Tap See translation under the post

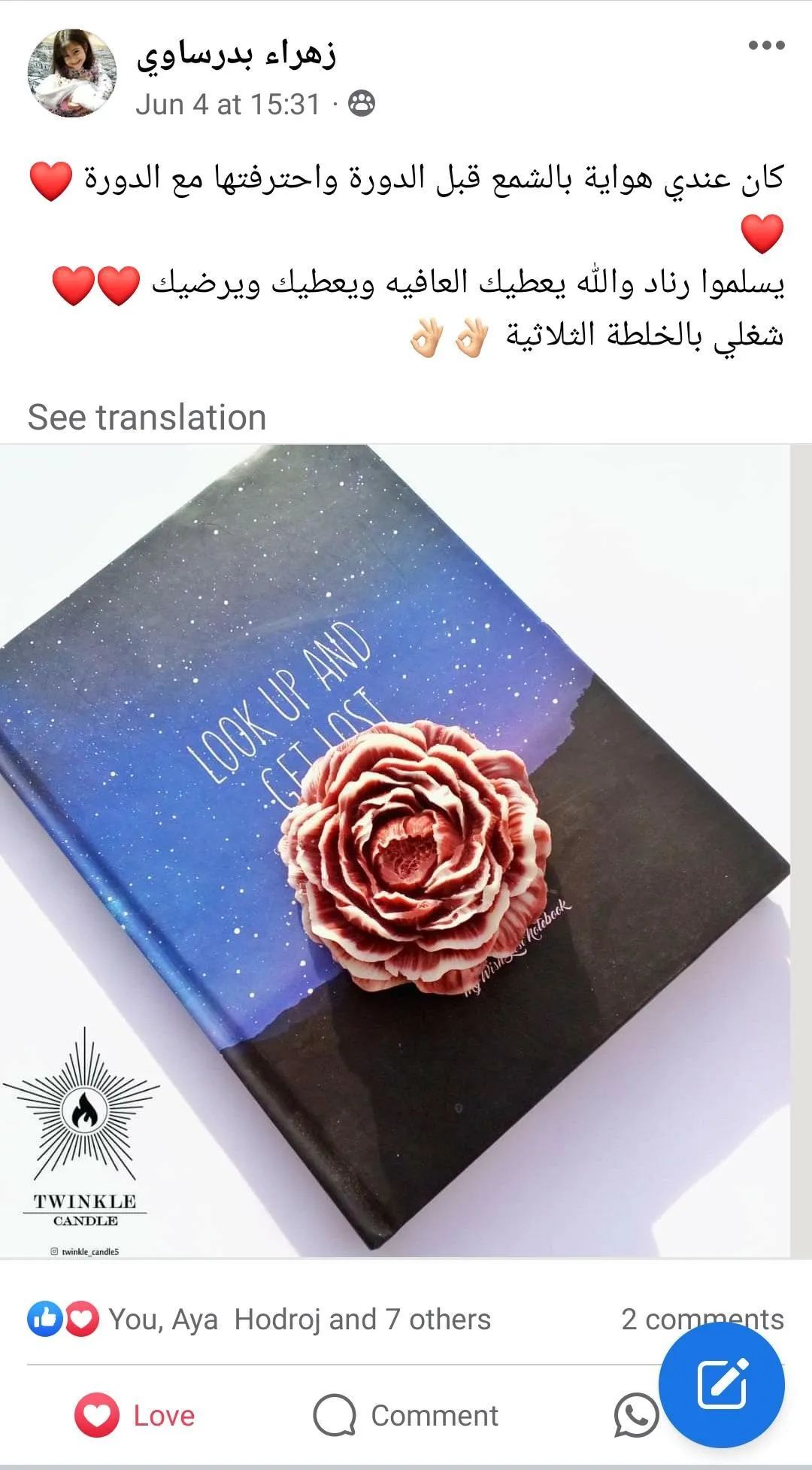[147, 418]
